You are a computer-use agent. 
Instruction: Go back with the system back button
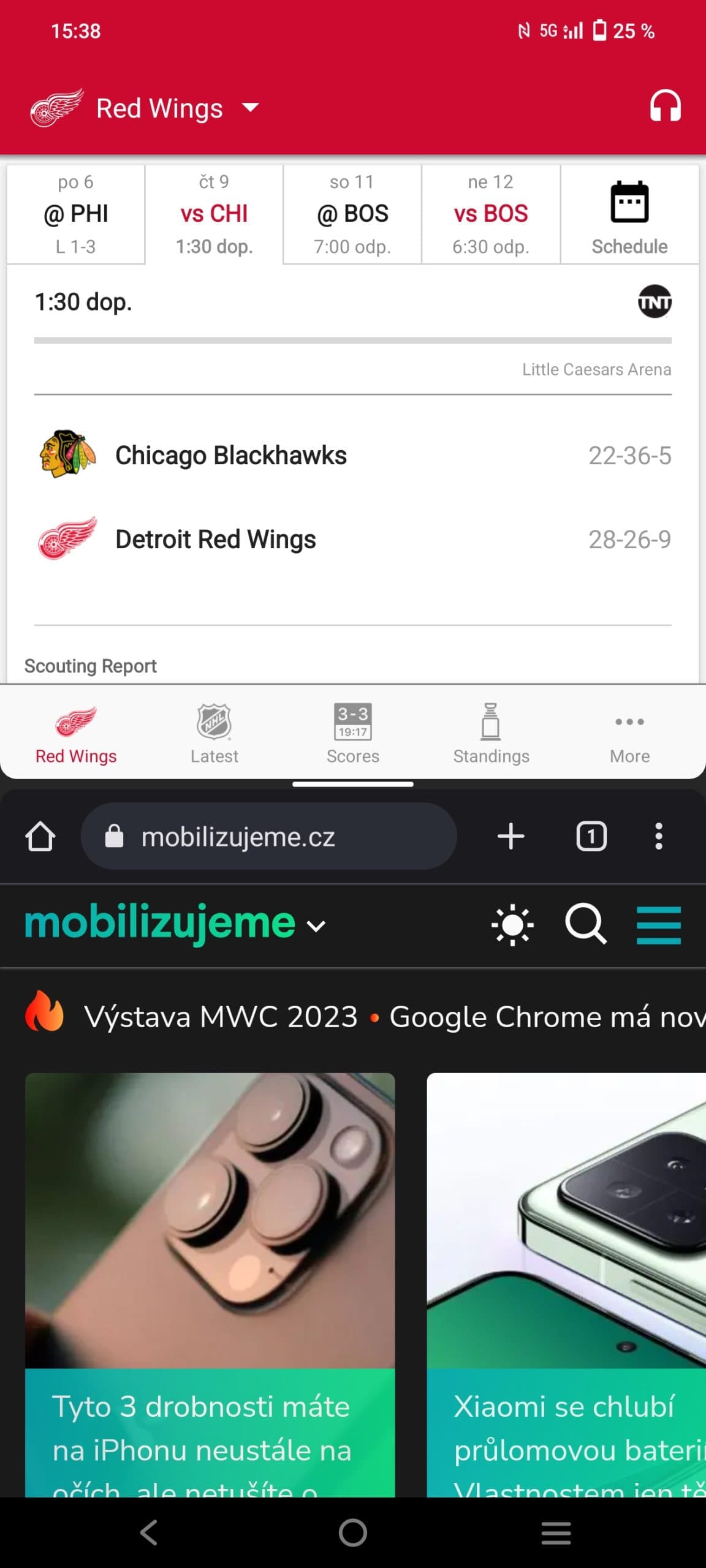(149, 1532)
